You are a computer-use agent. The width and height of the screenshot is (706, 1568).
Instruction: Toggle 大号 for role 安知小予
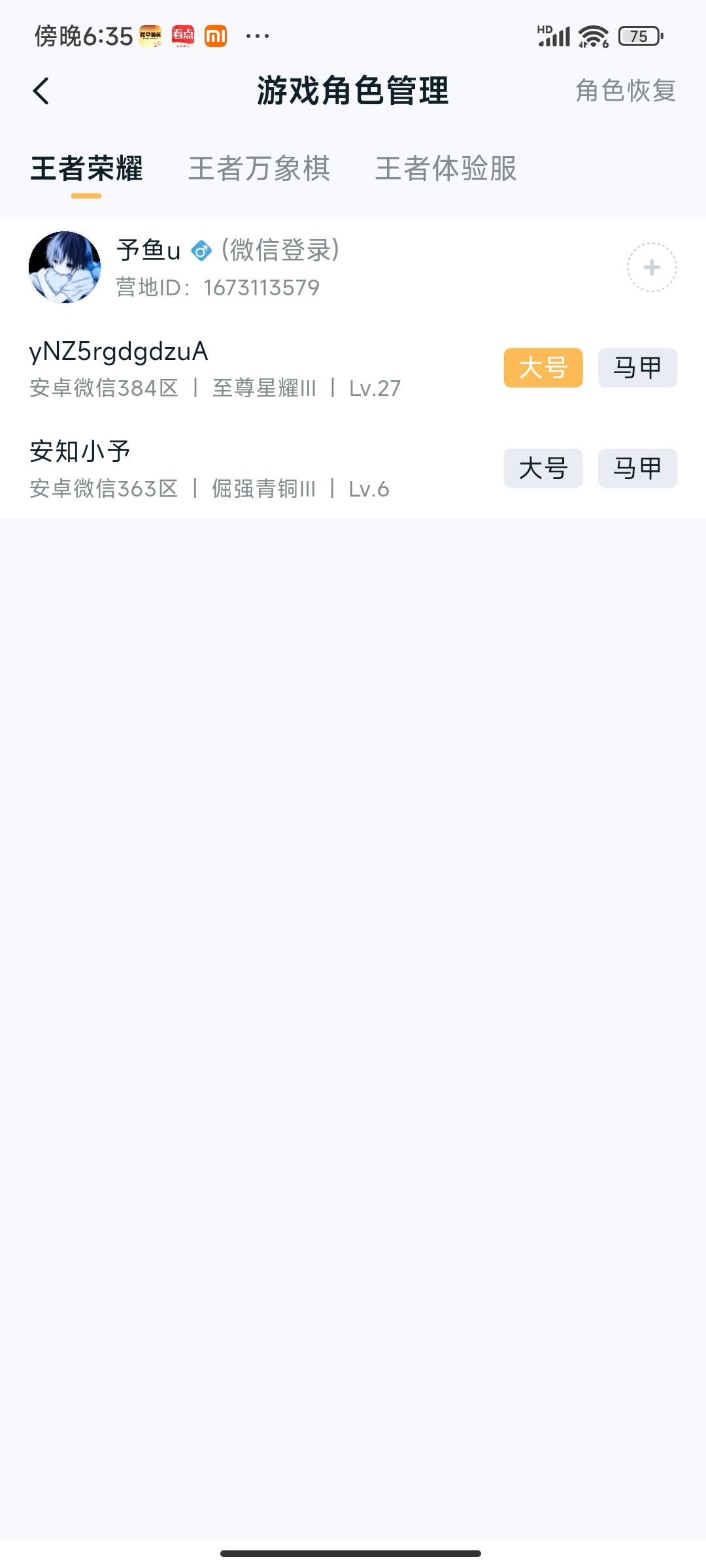(543, 468)
